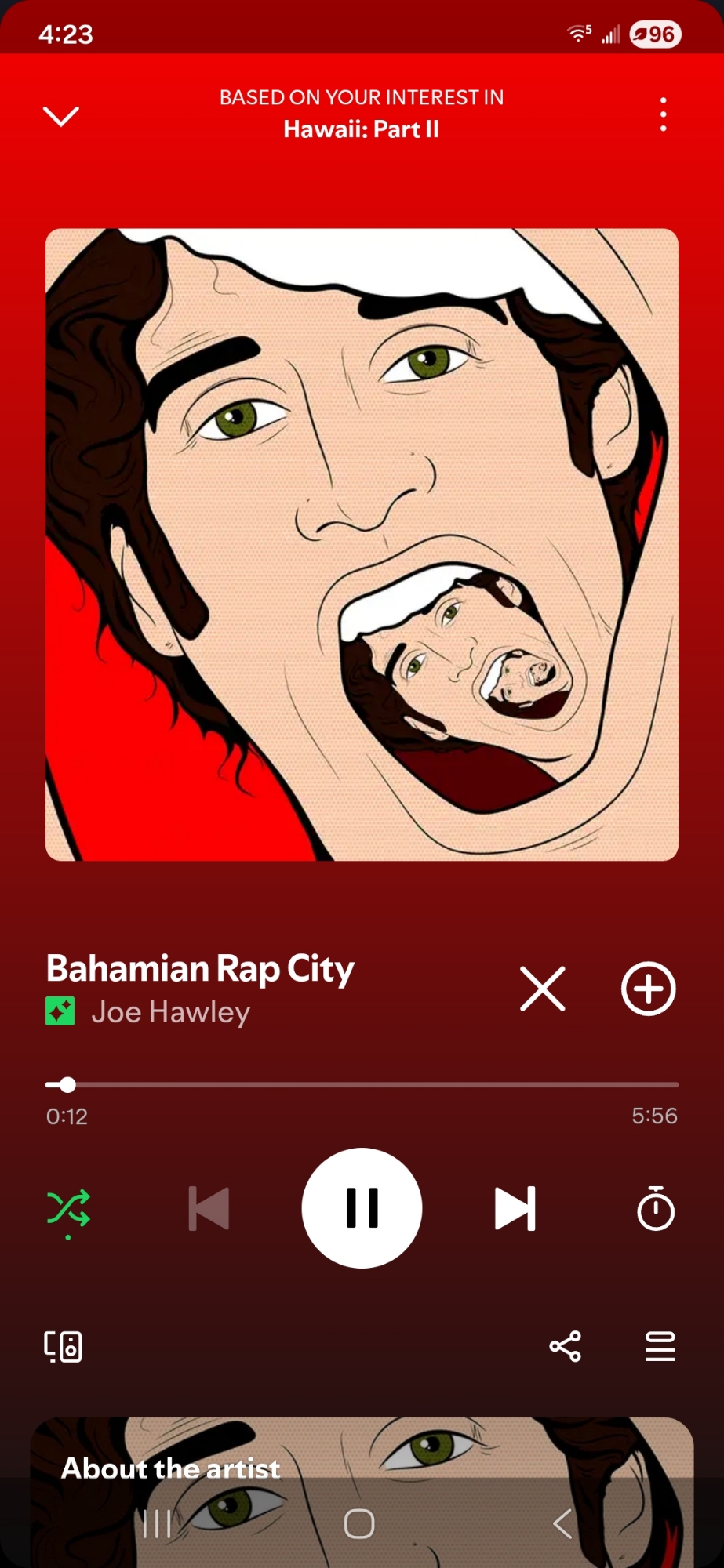Toggle smart shuffle mode

pos(68,1209)
